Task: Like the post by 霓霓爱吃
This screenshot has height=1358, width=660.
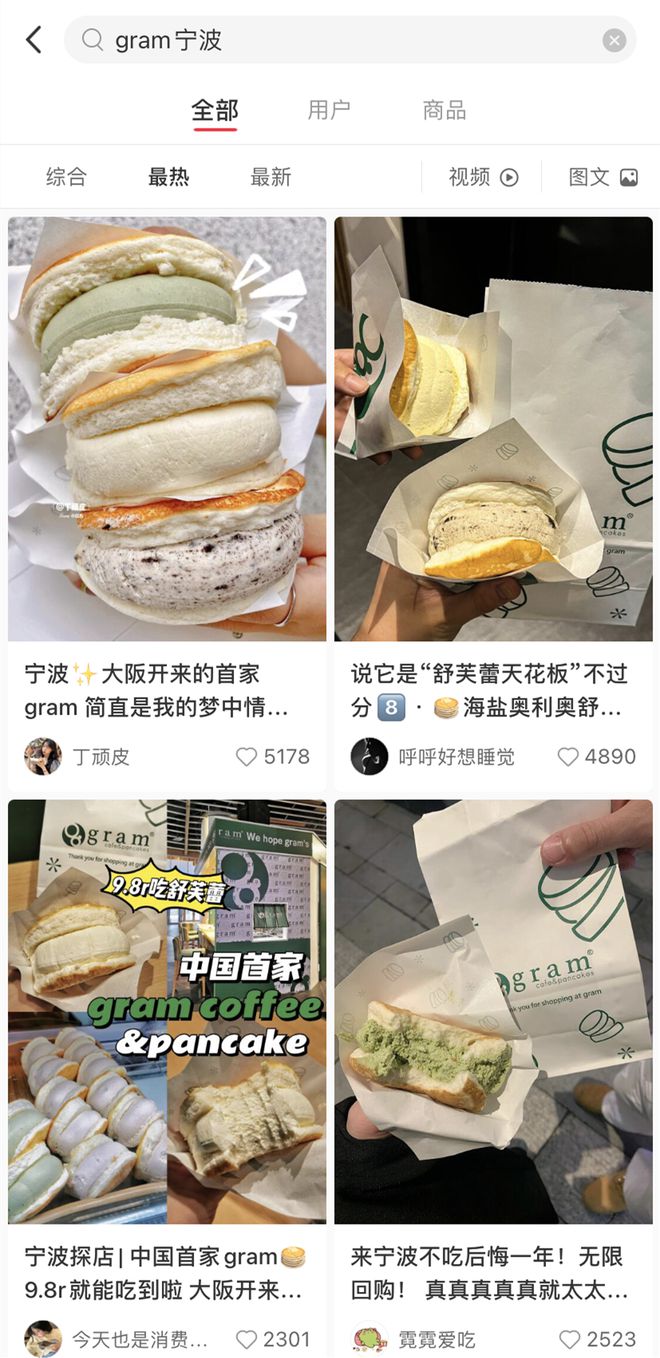Action: 569,1339
